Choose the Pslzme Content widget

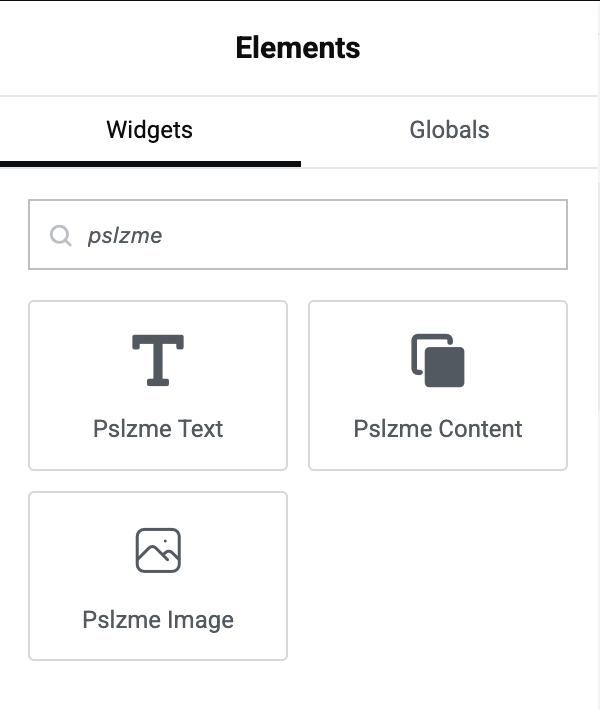tap(438, 385)
